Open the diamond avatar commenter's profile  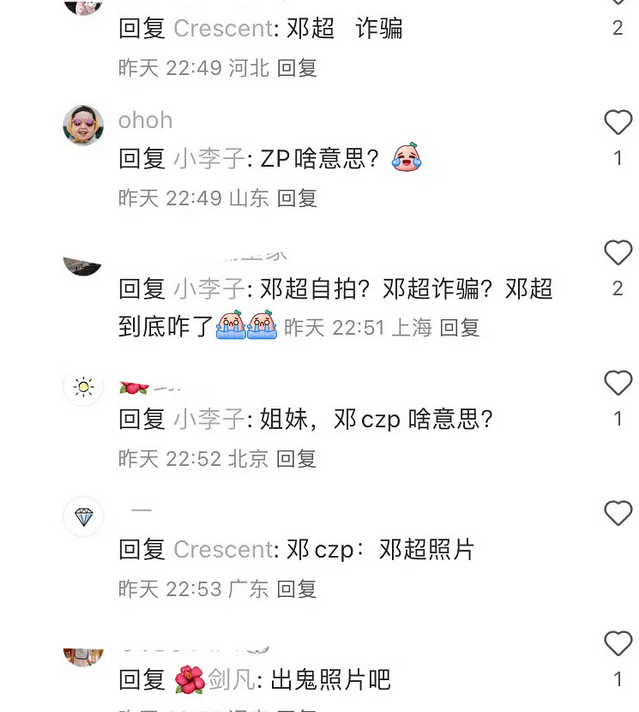[x=83, y=517]
